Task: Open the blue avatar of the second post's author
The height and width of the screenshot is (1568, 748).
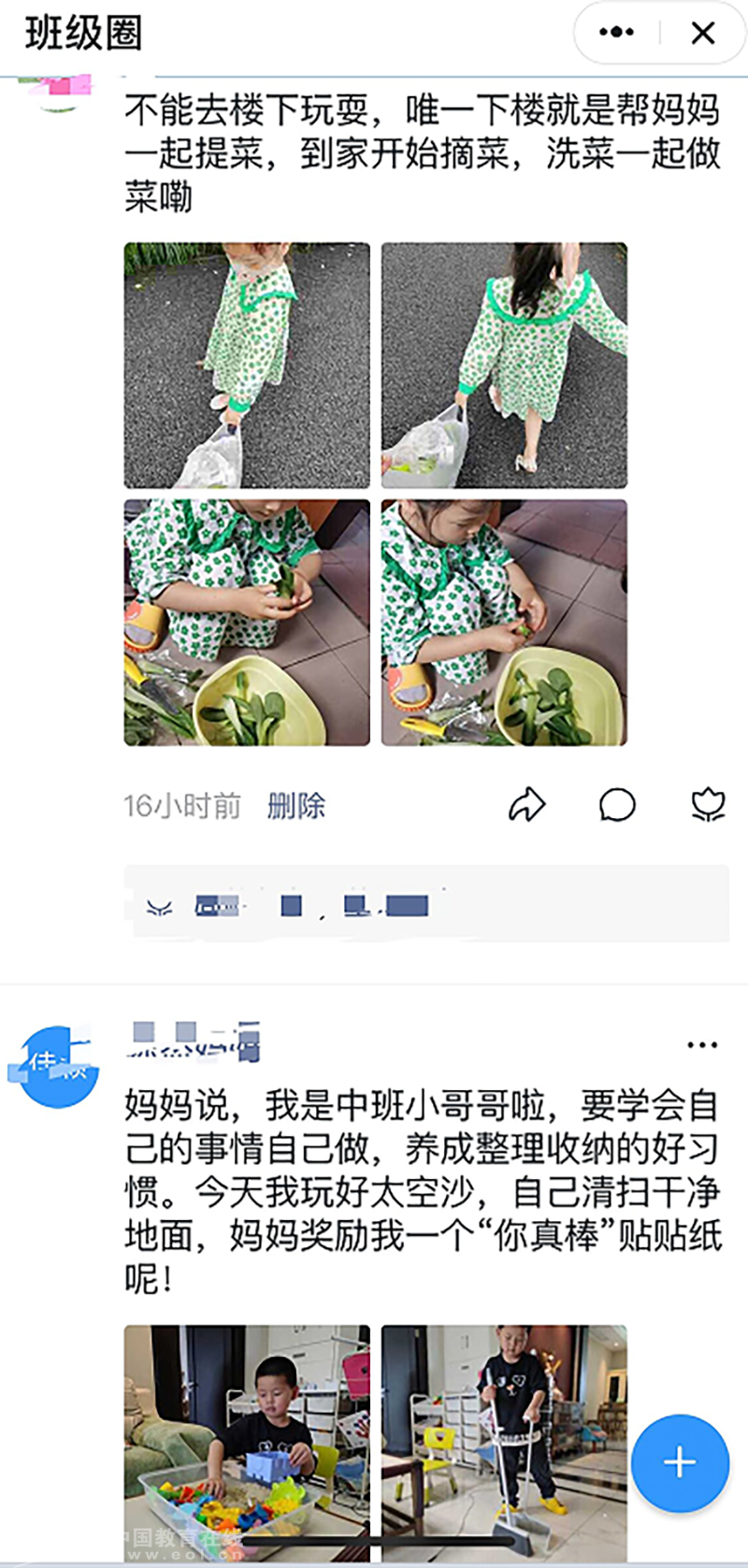Action: coord(59,1067)
